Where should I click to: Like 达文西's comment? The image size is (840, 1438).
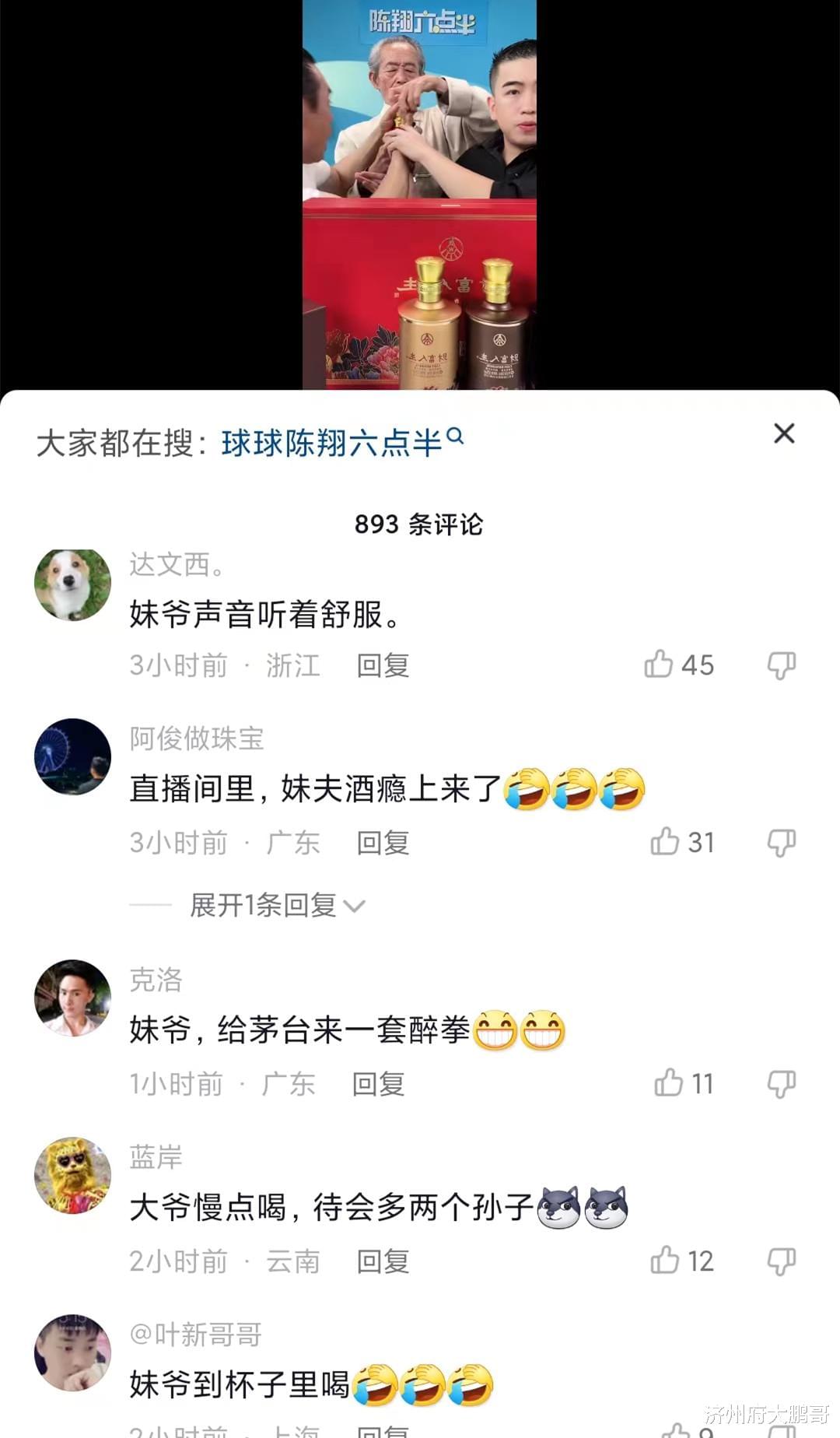[x=659, y=665]
